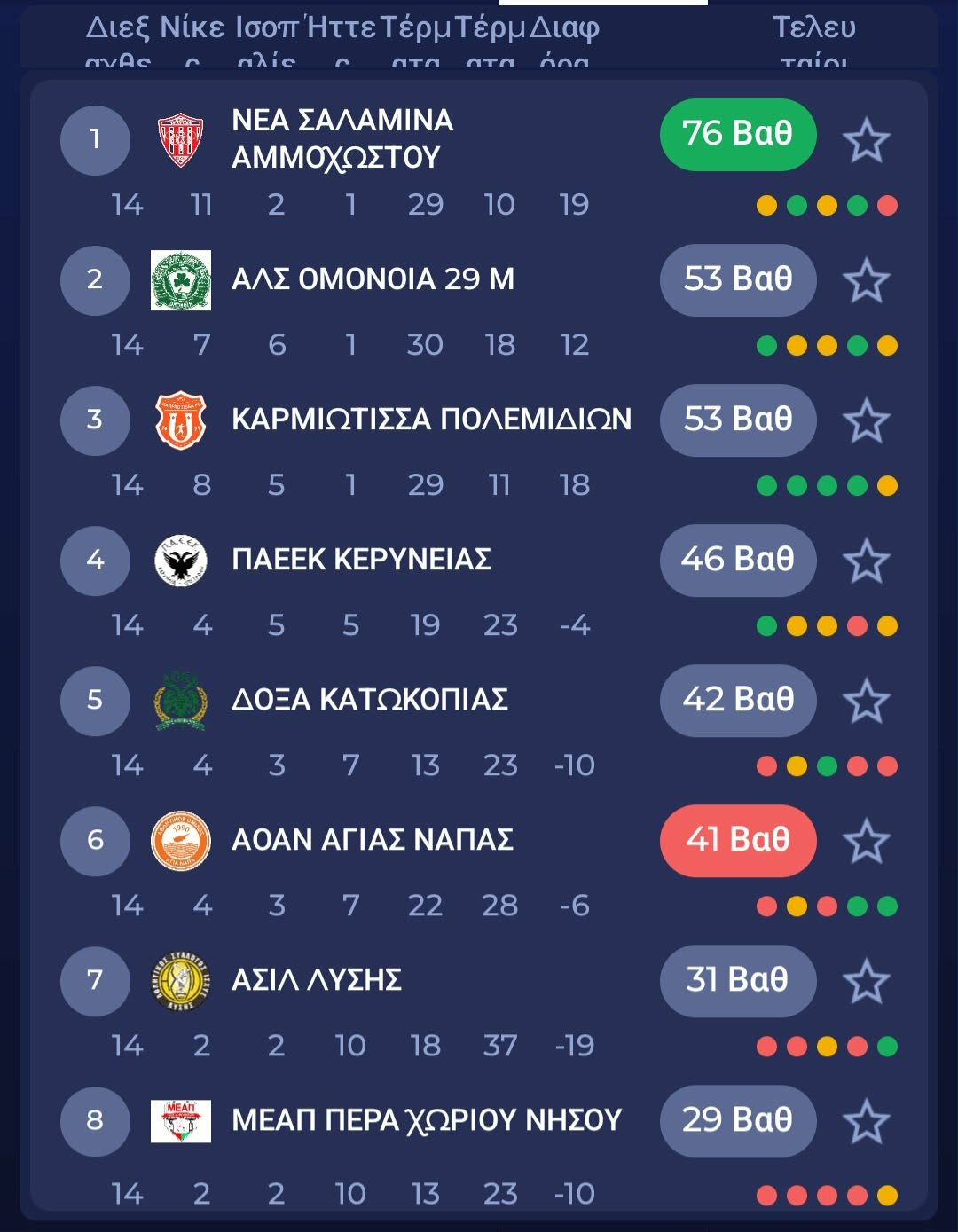958x1232 pixels.
Task: Open the ΝΕΑ ΣΑΛΑΜΙΝΑ ΑΜΜΟΧΩΣΤΟΥ team row
Action: (342, 138)
